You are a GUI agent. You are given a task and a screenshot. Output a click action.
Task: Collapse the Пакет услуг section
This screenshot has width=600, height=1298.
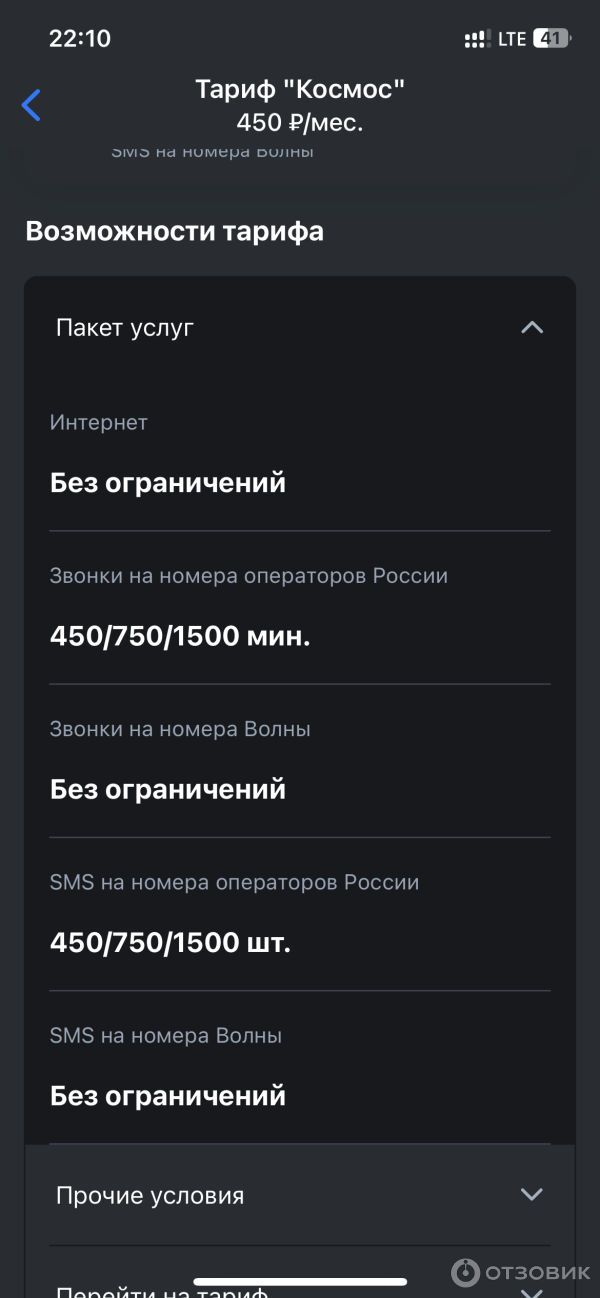532,327
